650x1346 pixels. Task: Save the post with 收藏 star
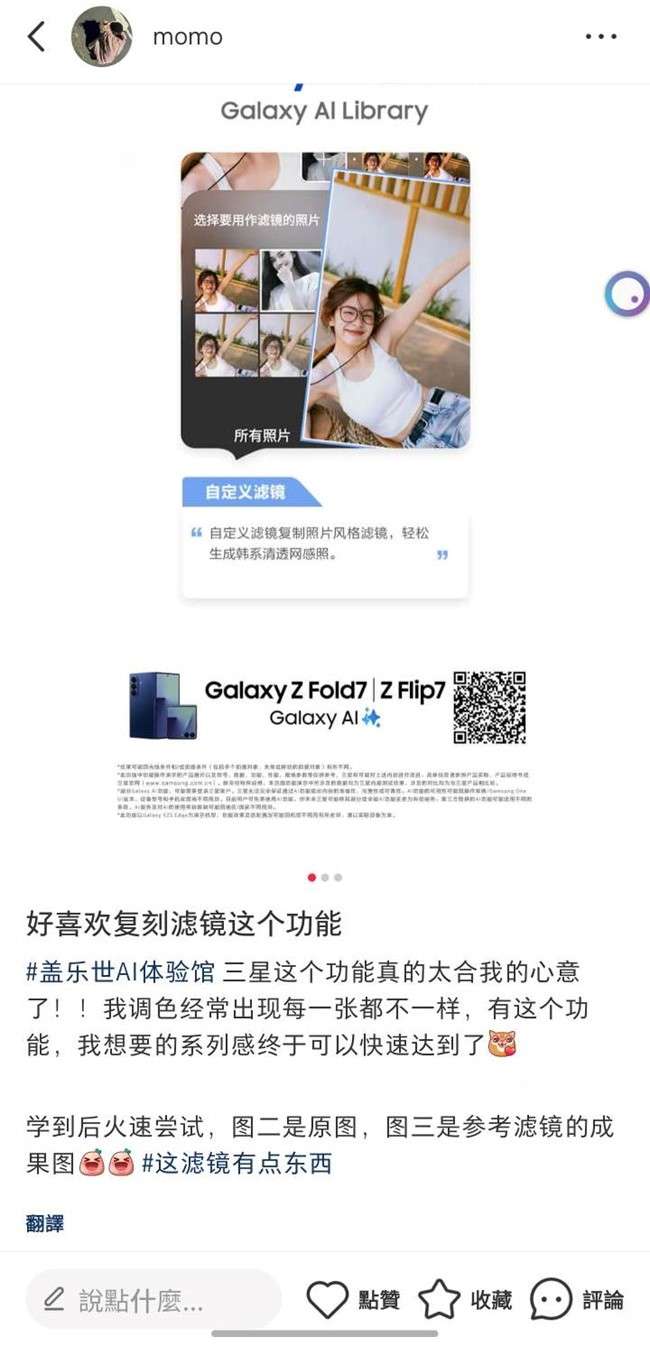click(464, 1300)
